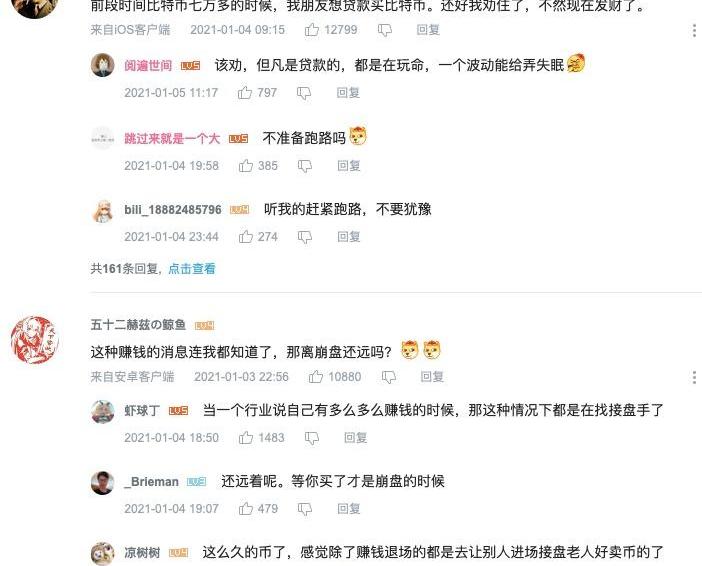This screenshot has height=566, width=702.
Task: Reply to _Brieman's comment
Action: (x=348, y=509)
